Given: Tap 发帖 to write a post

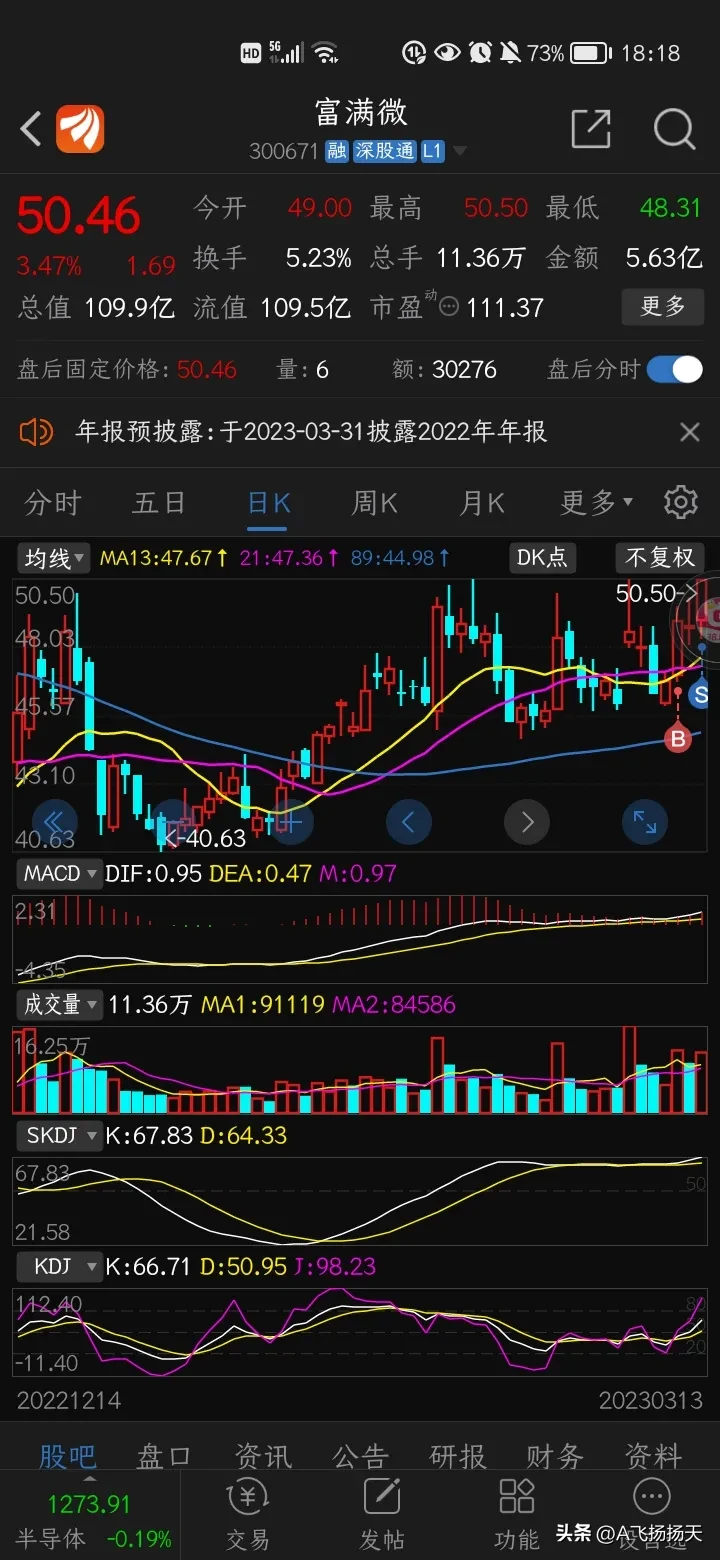Looking at the screenshot, I should 382,1512.
